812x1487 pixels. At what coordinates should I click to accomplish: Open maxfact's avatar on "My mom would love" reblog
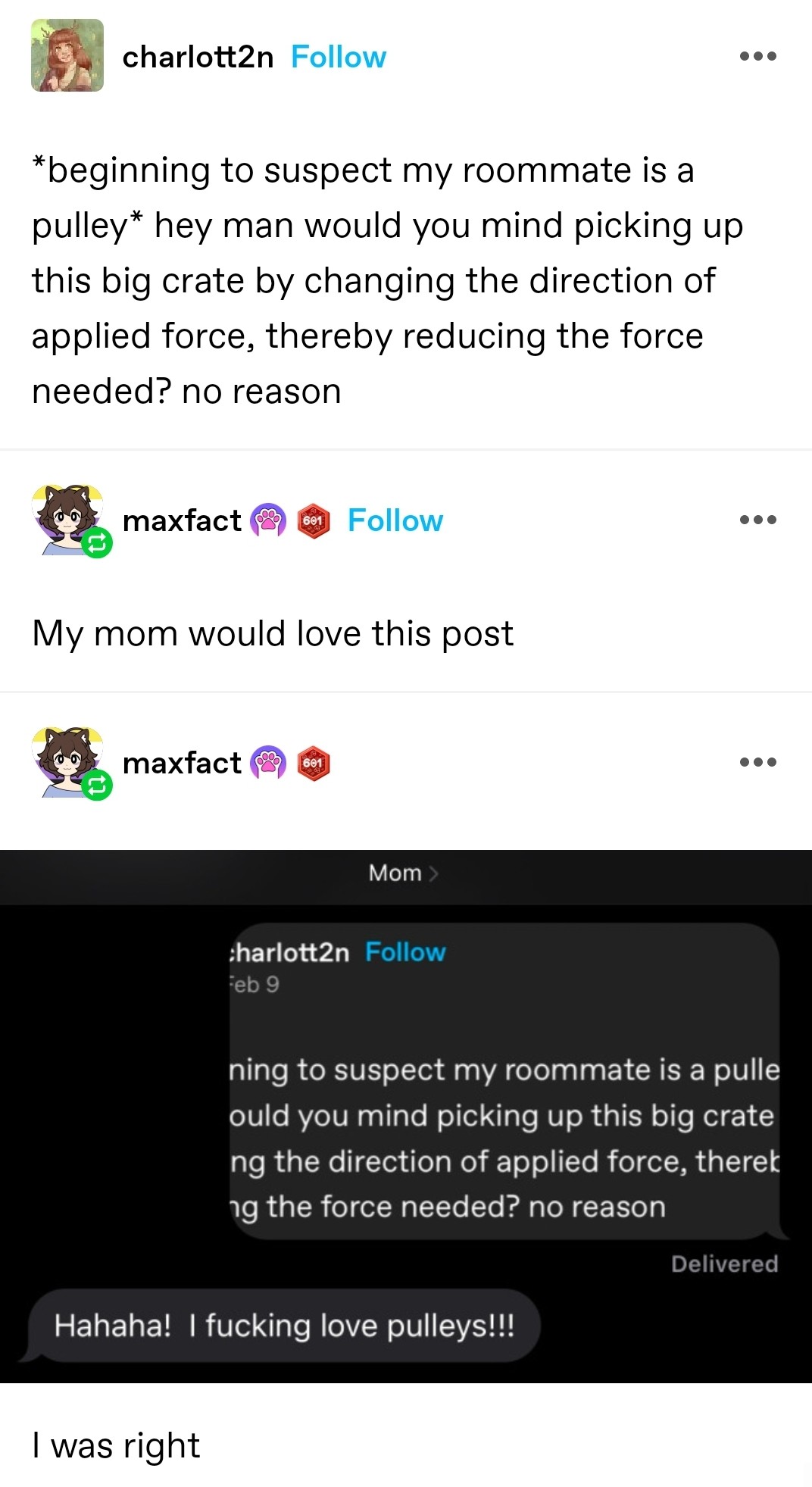(67, 520)
